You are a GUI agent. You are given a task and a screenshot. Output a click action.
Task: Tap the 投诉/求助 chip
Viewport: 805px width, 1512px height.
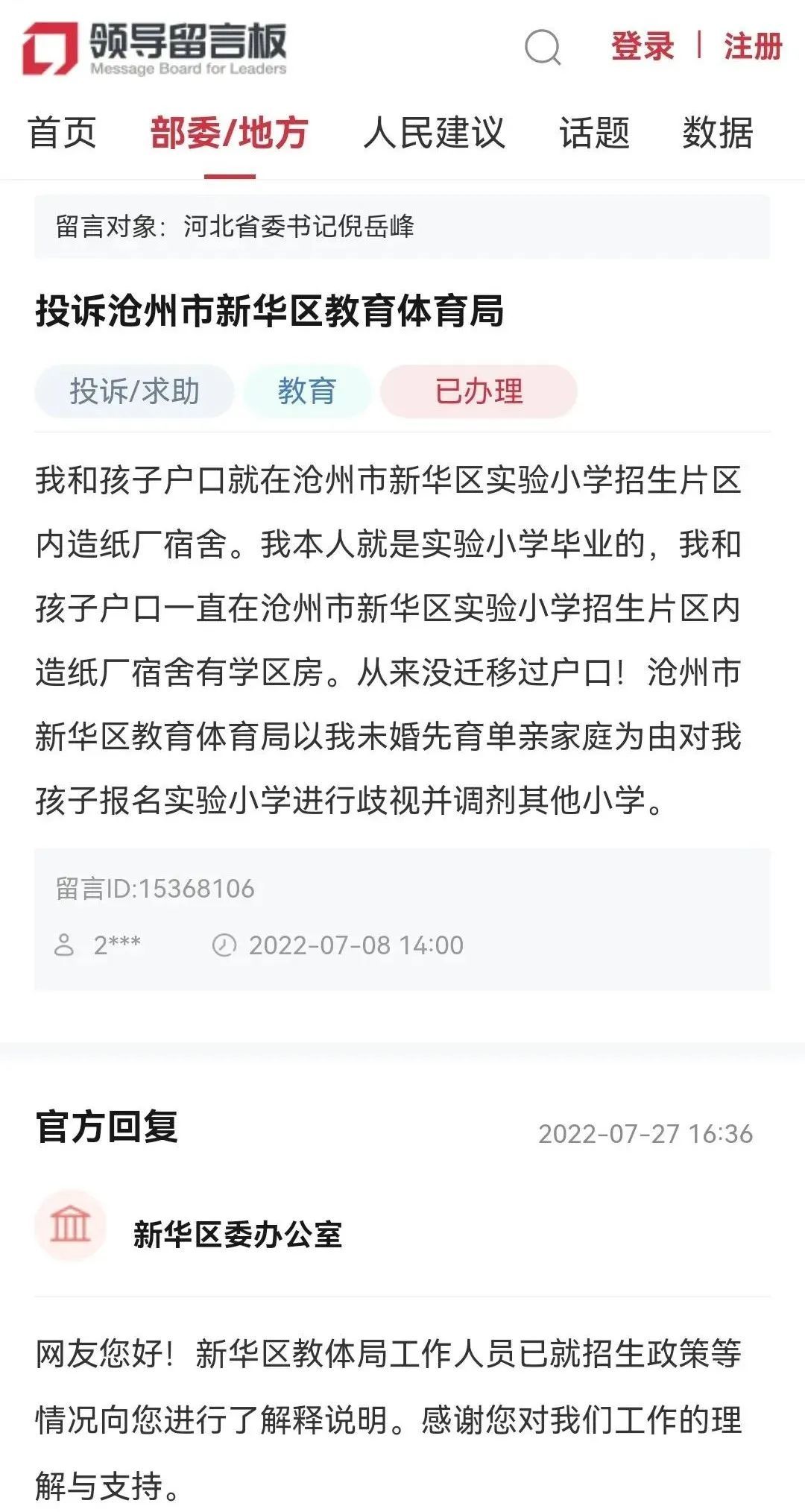(x=135, y=391)
